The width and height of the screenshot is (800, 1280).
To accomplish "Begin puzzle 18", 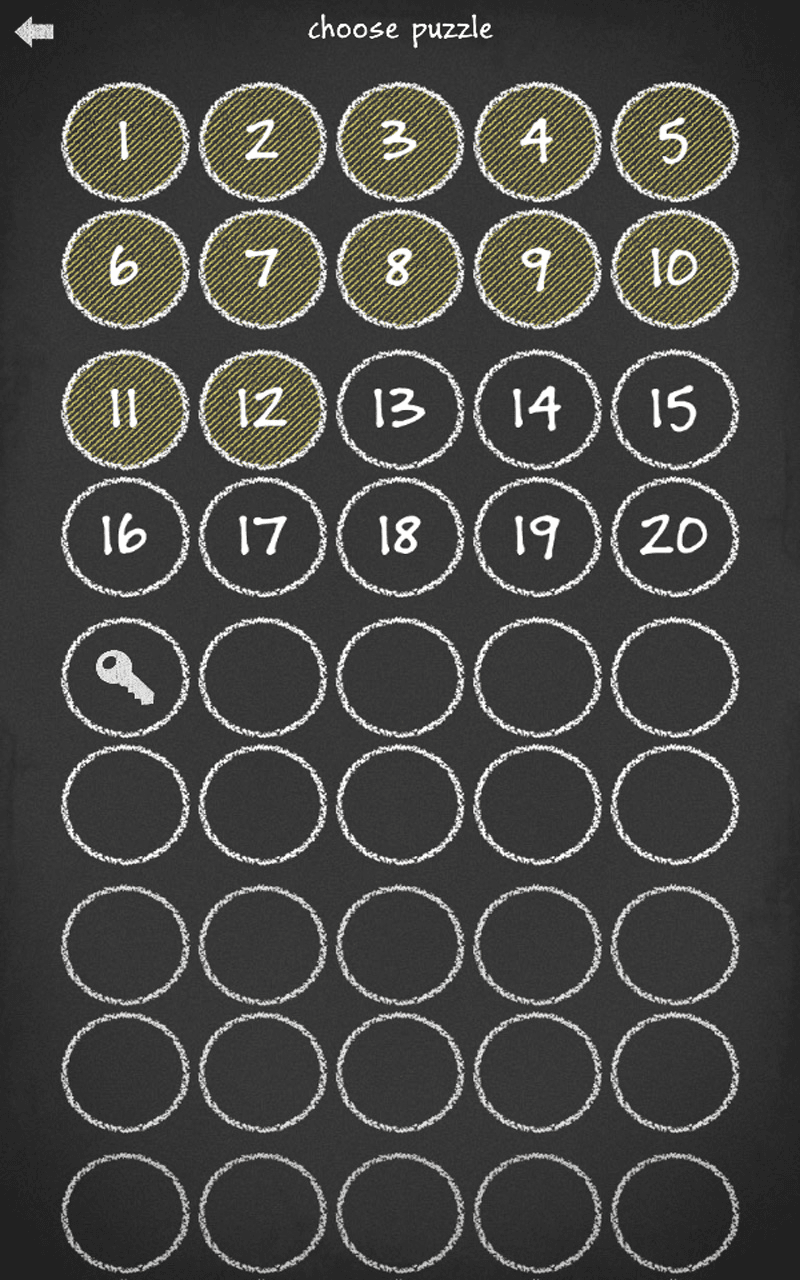I will click(x=400, y=536).
